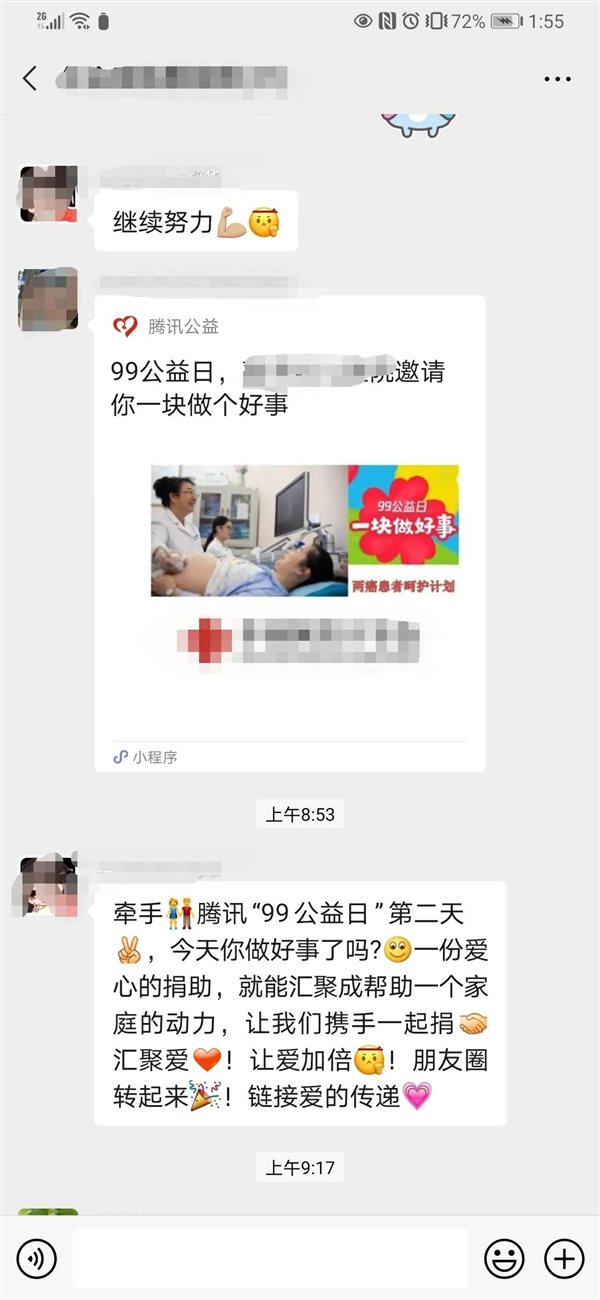Open the chat overflow menu
The width and height of the screenshot is (600, 1300).
[x=557, y=79]
